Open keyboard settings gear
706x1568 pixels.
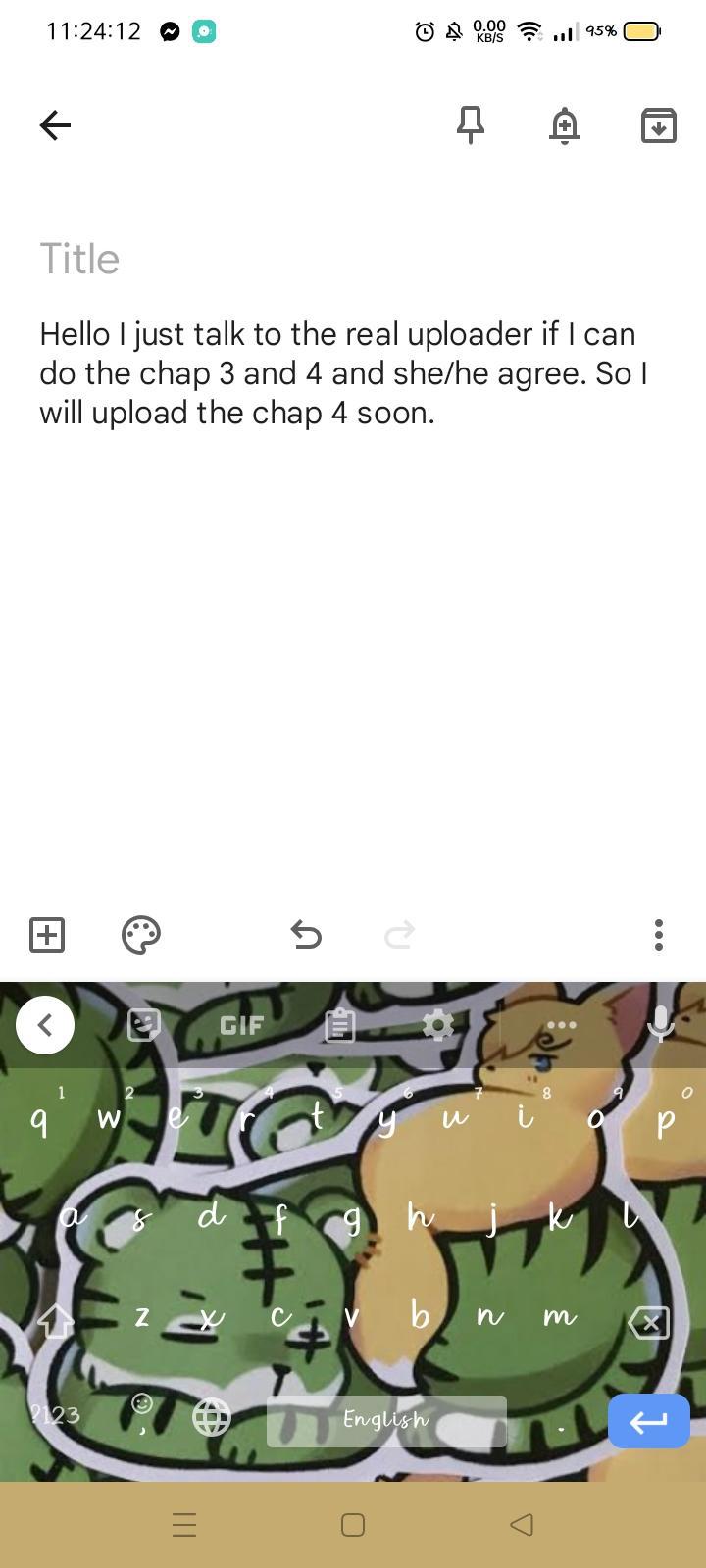(437, 1025)
